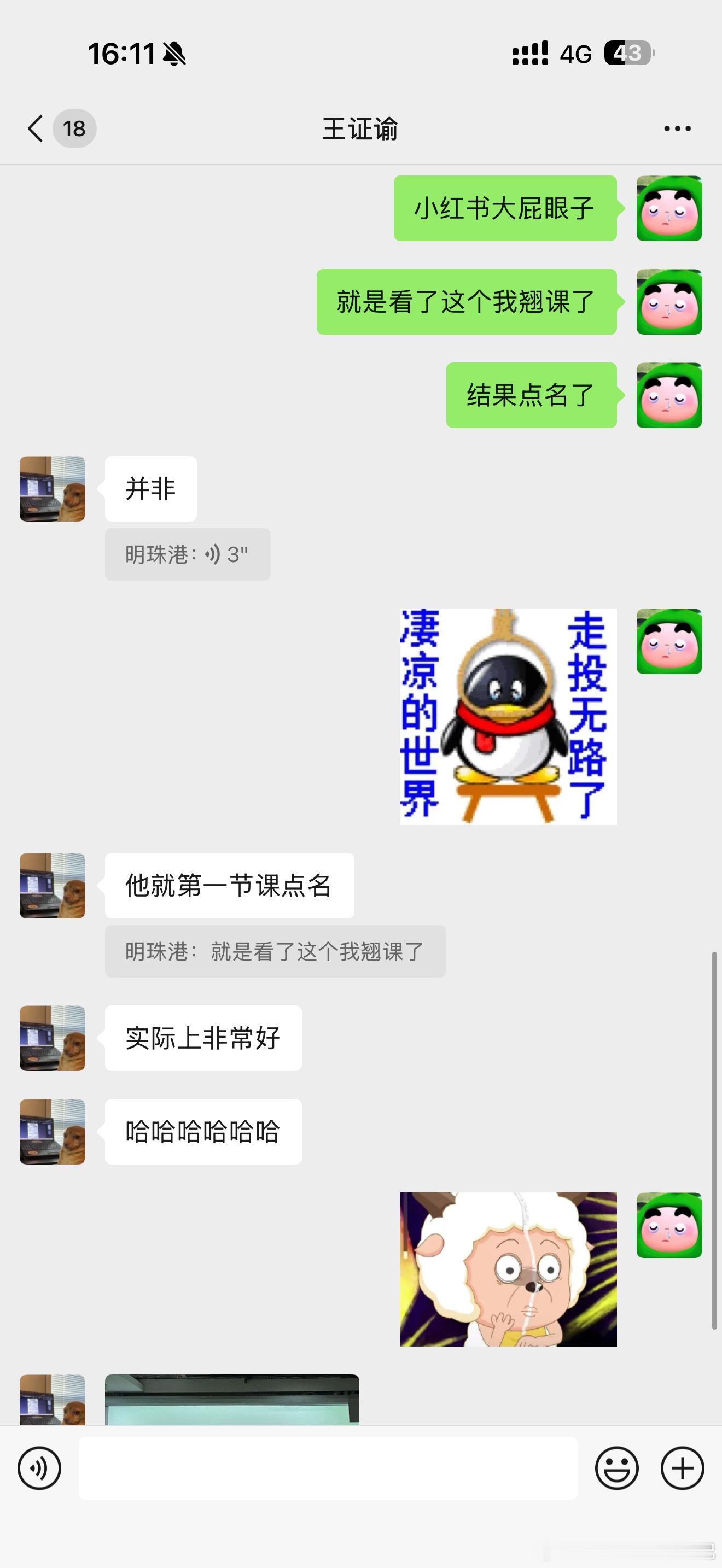Tap the message '哈哈哈哈哈哈'

[203, 1132]
